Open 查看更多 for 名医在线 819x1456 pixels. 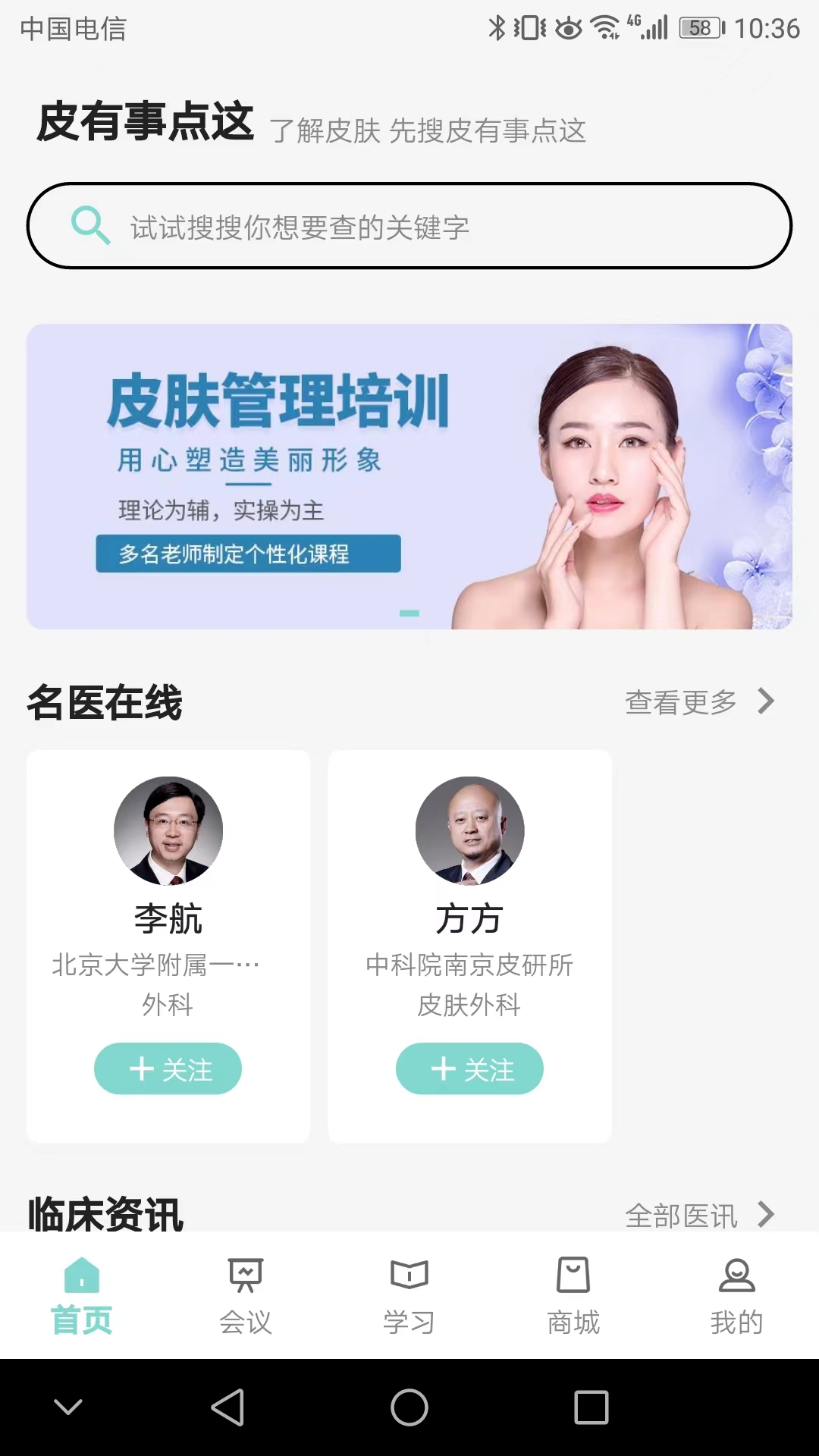(699, 702)
